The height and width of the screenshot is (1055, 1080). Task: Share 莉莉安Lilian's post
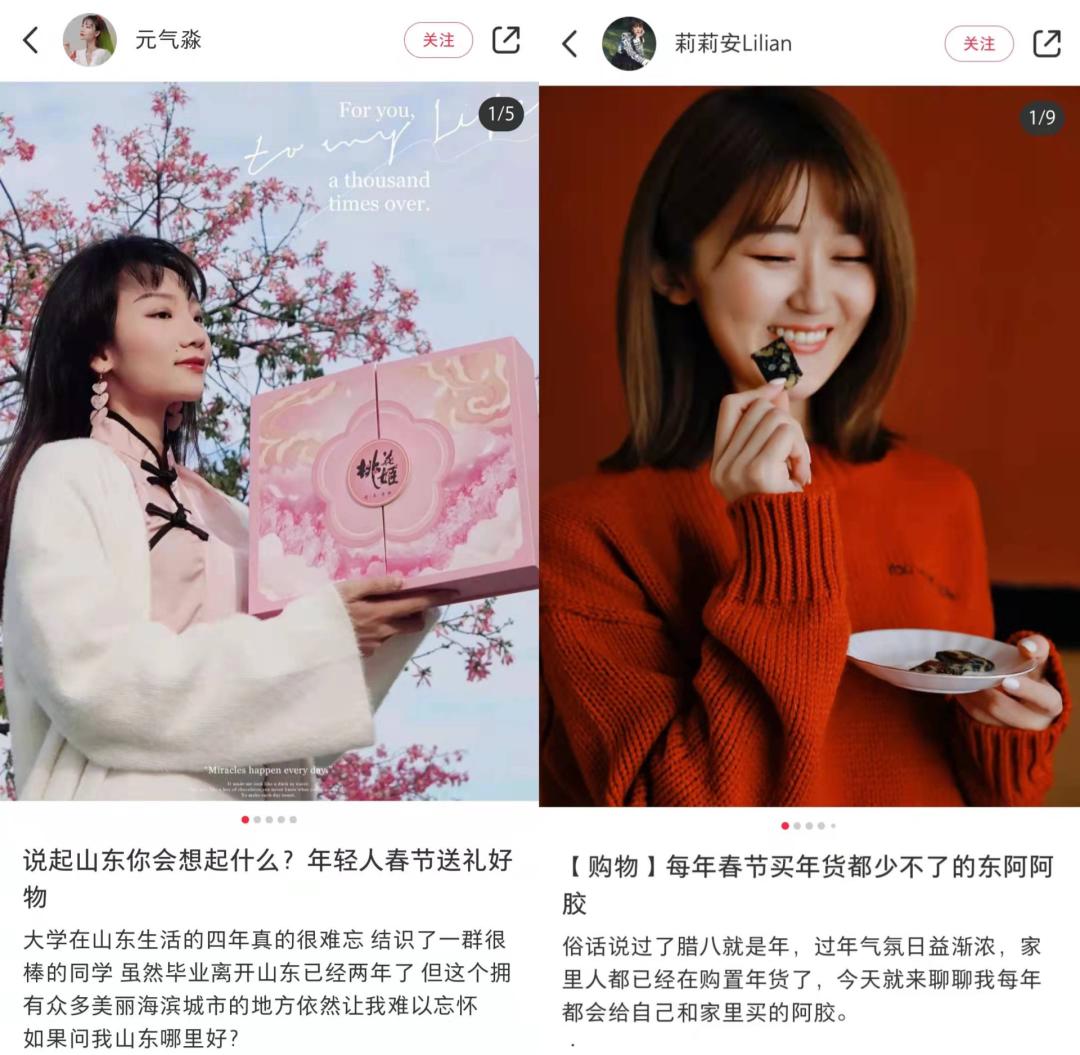(x=1046, y=44)
